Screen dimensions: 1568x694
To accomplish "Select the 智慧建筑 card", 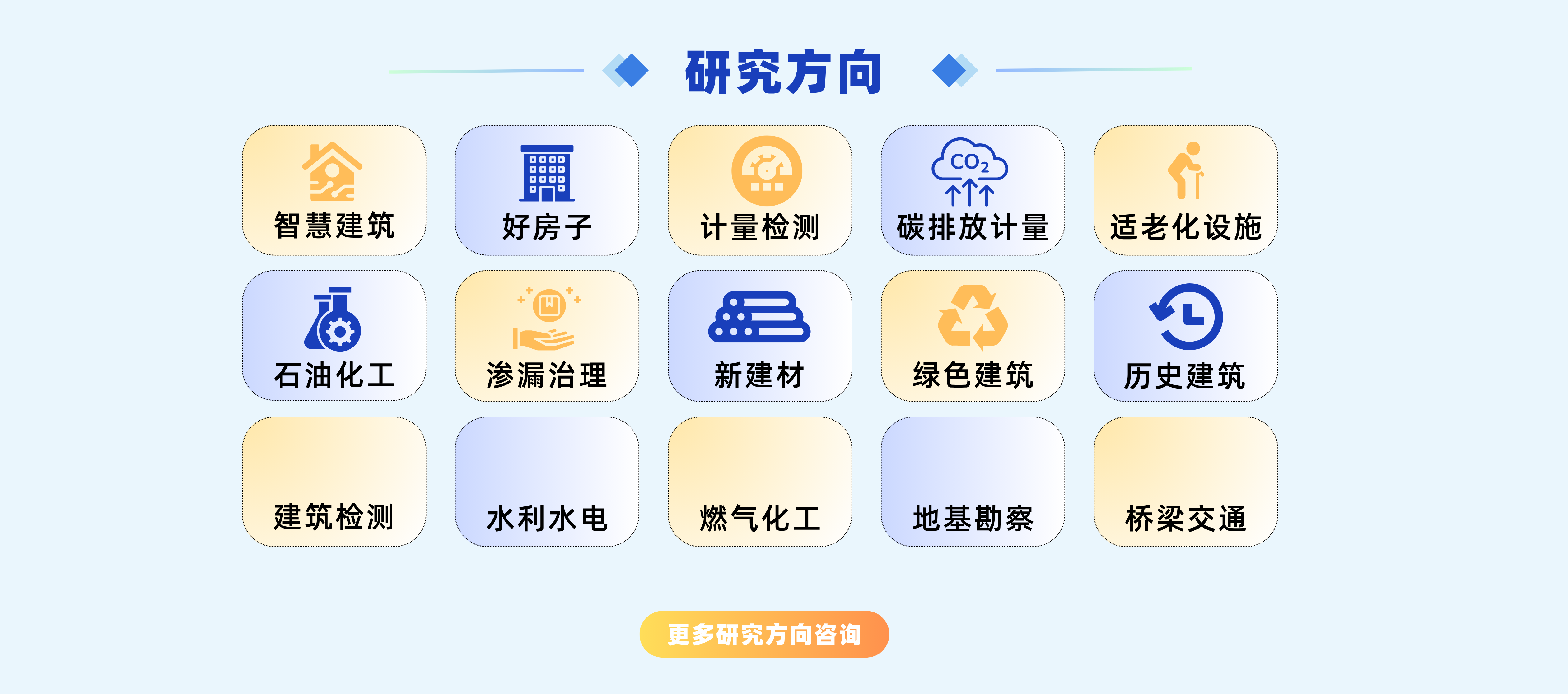I will 334,191.
